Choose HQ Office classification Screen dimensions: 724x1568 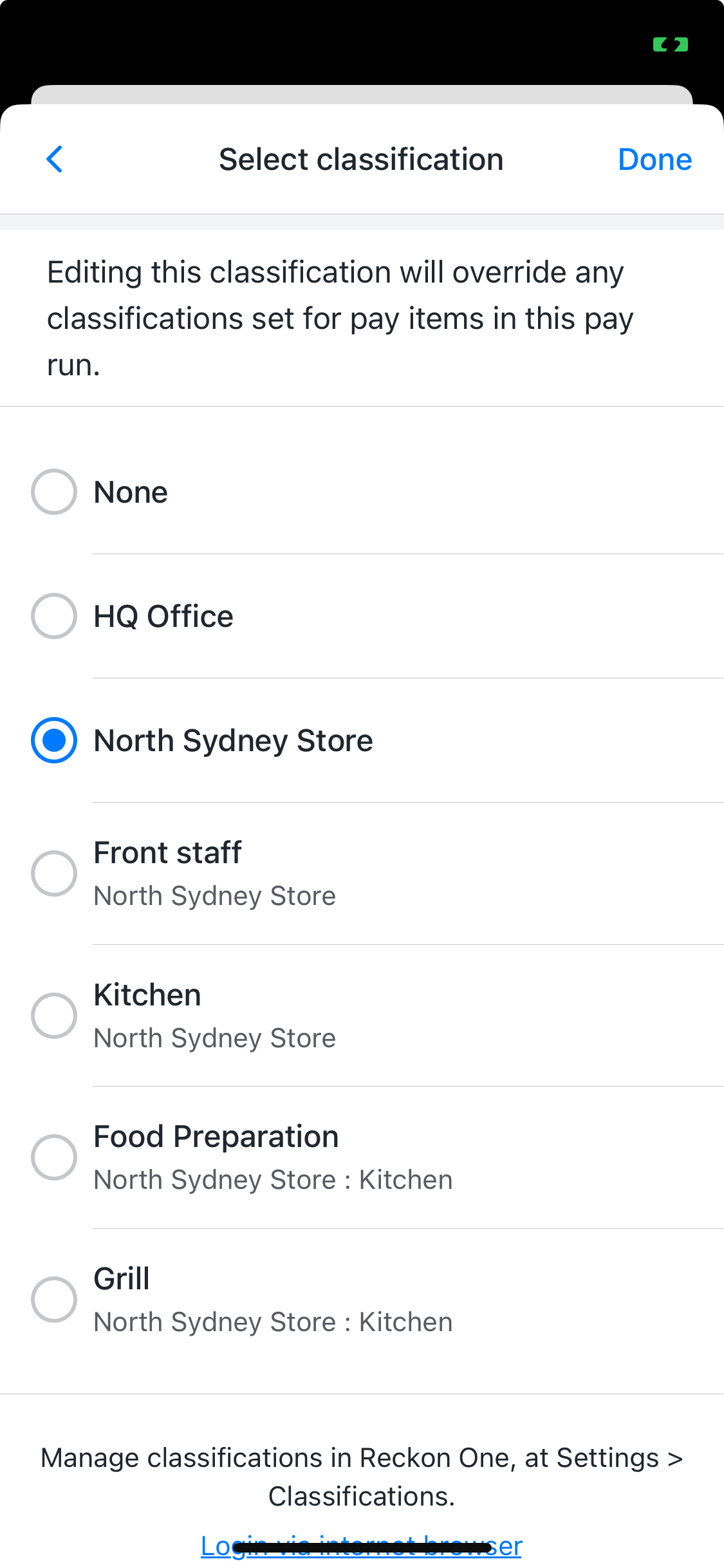tap(54, 616)
